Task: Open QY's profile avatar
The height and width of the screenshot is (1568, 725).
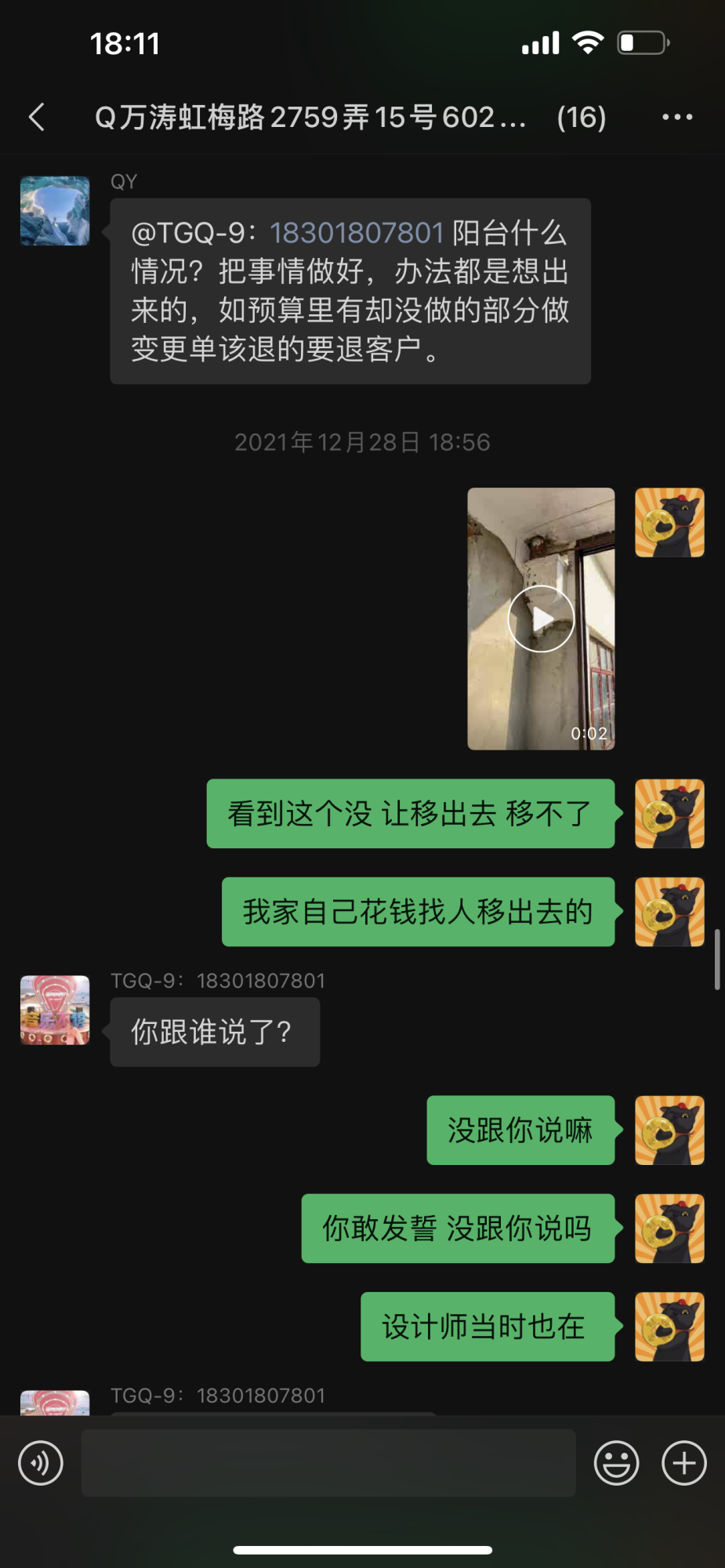Action: pos(55,211)
